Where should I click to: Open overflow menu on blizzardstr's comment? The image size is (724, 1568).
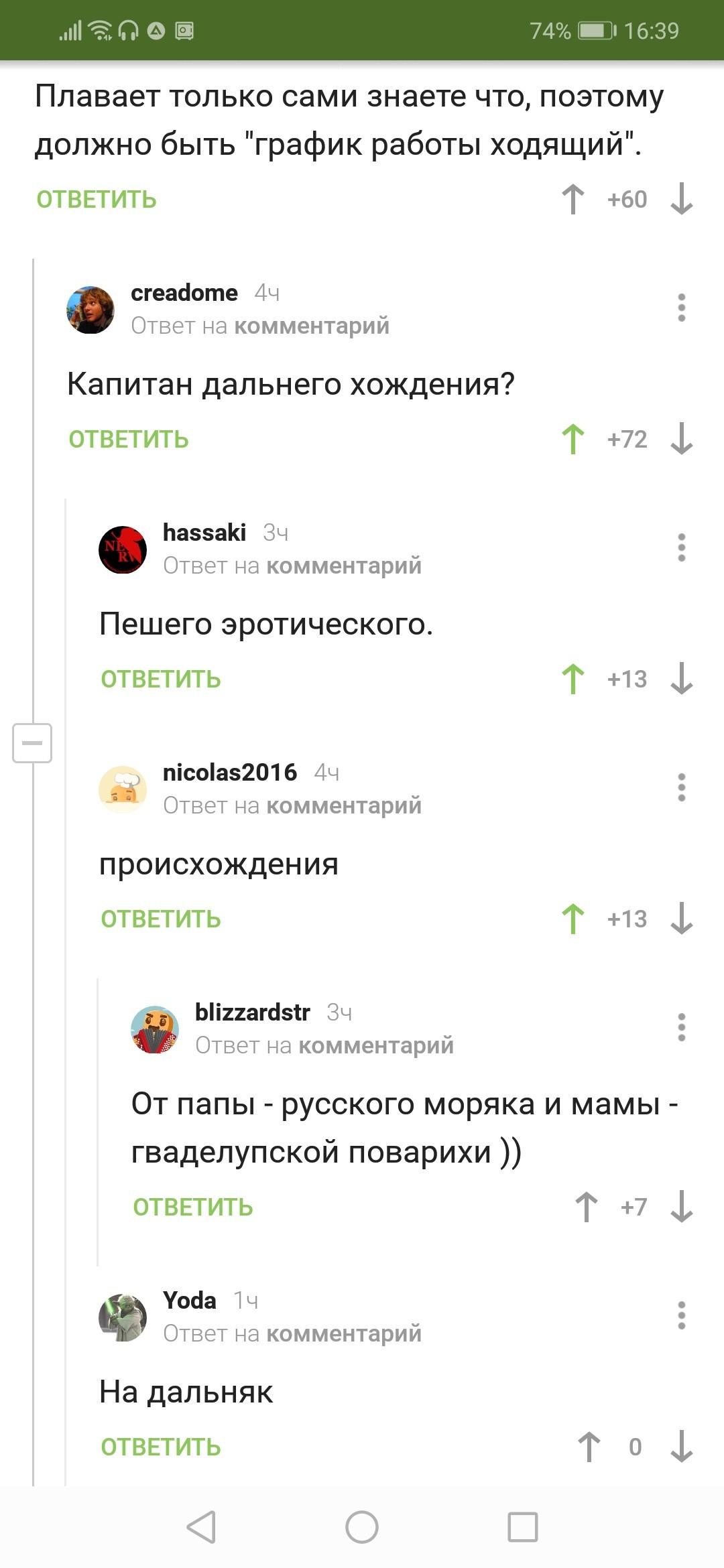point(682,1027)
